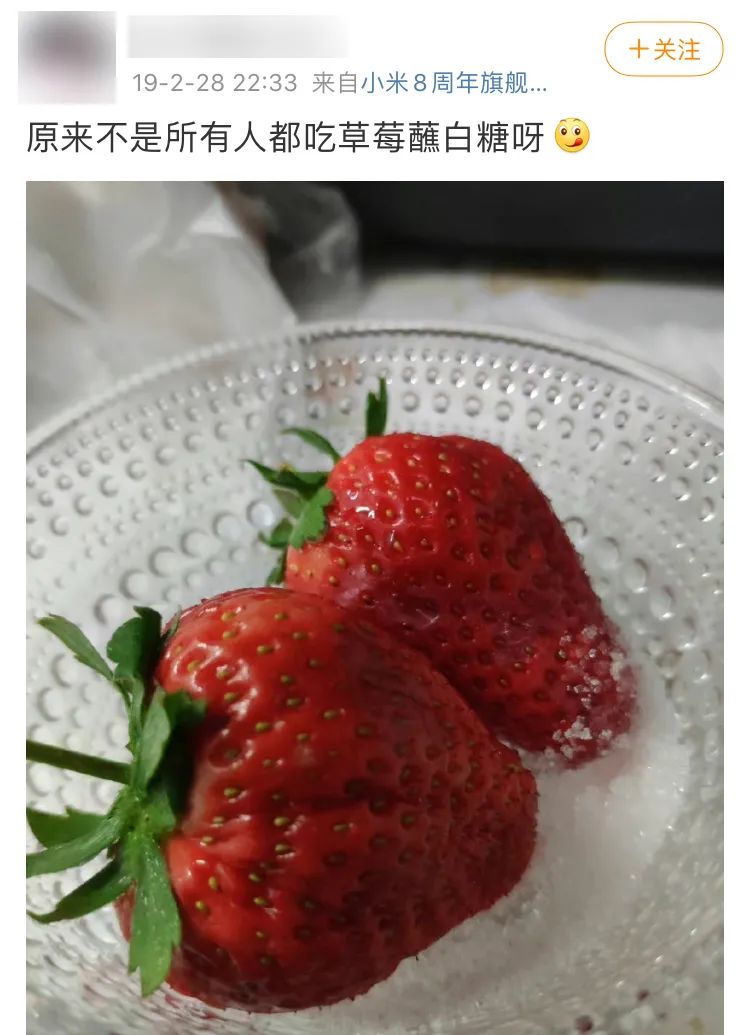Open the full device source behind the ellipsis

[536, 86]
